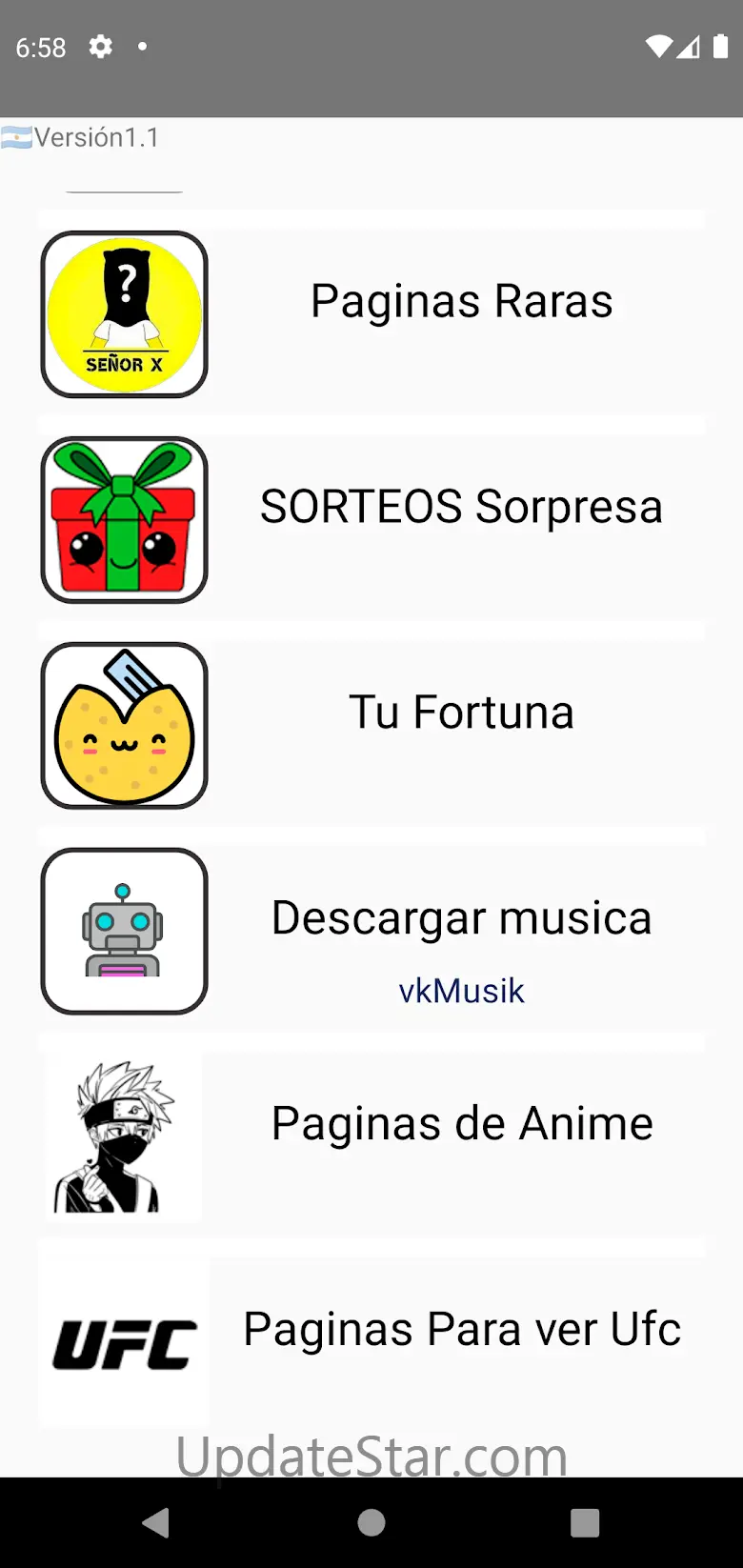This screenshot has height=1568, width=743.
Task: Choose Paginas Para ver Ufc
Action: coord(462,1331)
